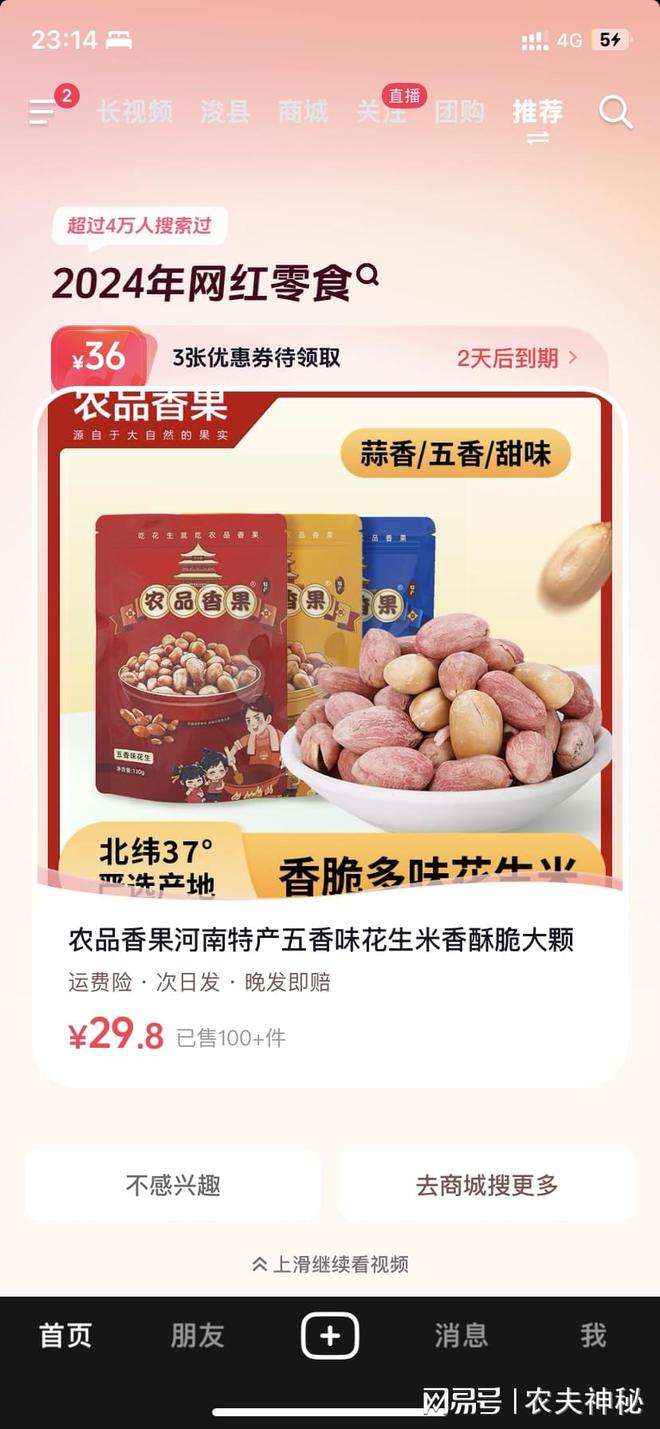Viewport: 660px width, 1429px height.
Task: Switch to the 长视频 tab
Action: coord(135,112)
